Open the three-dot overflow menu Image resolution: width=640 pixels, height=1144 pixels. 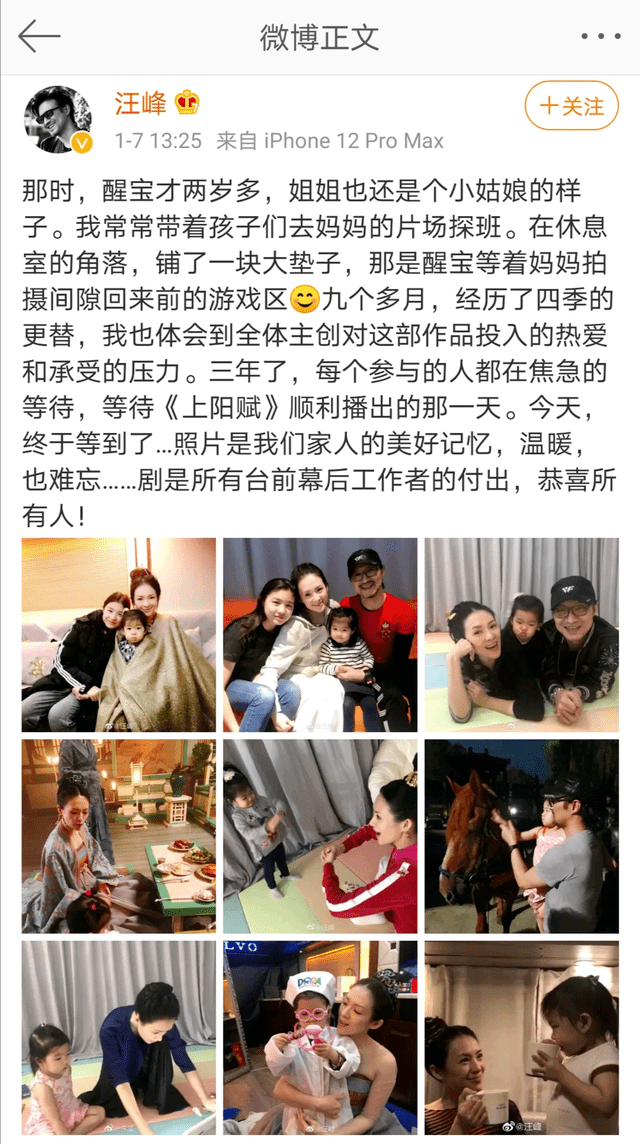tap(600, 37)
